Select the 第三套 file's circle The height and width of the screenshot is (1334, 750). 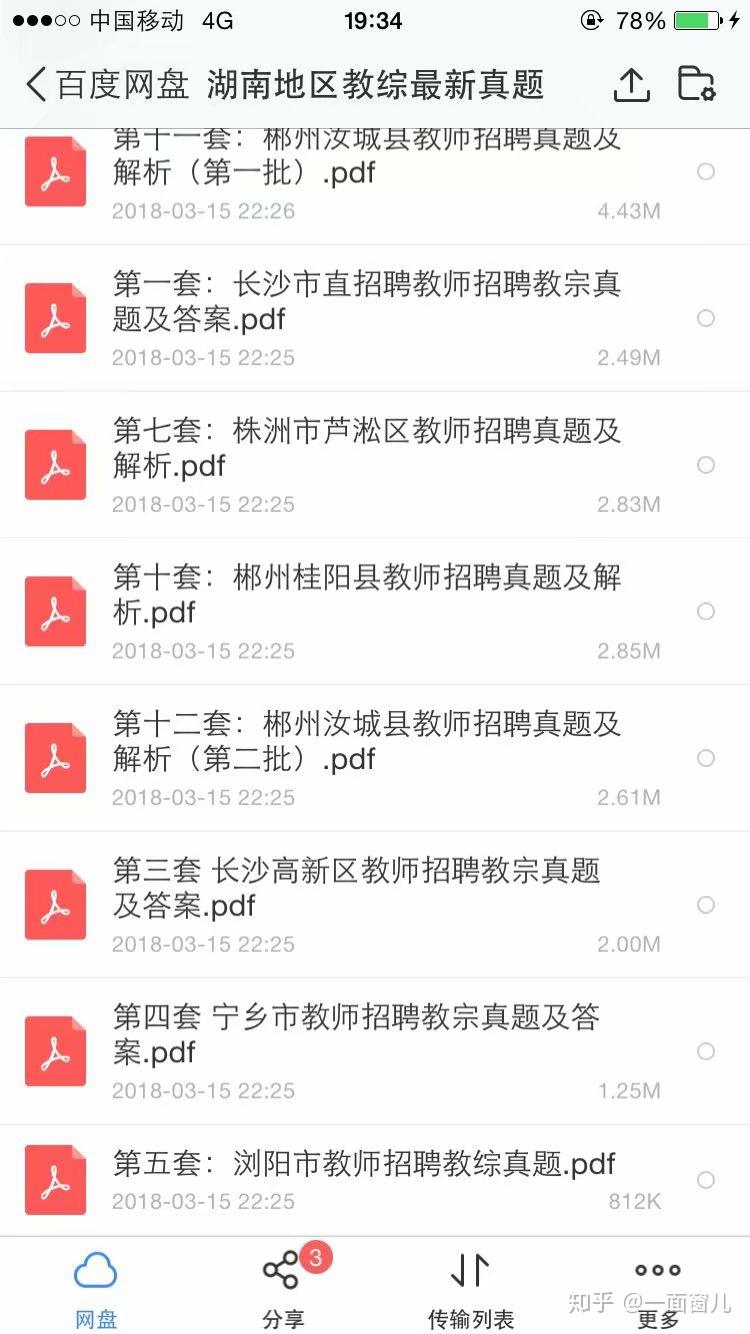pyautogui.click(x=706, y=905)
